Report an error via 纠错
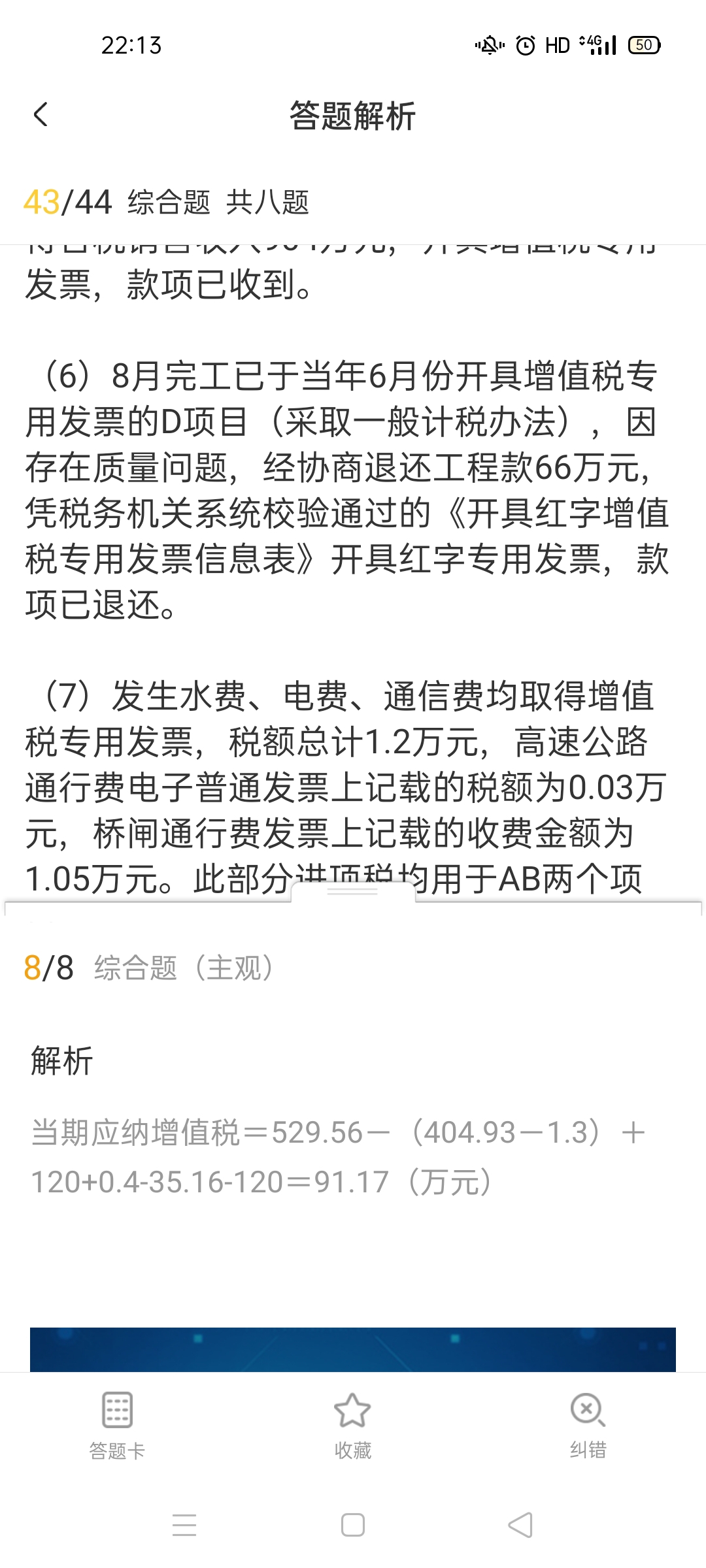The width and height of the screenshot is (706, 1568). coord(588,1427)
